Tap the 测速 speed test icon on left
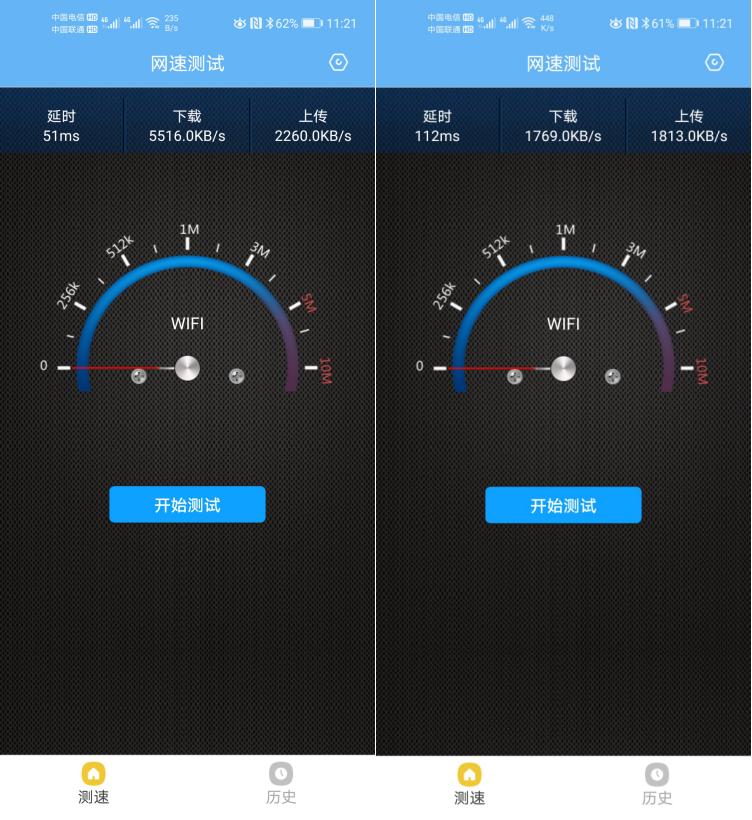The height and width of the screenshot is (820, 752). click(93, 774)
